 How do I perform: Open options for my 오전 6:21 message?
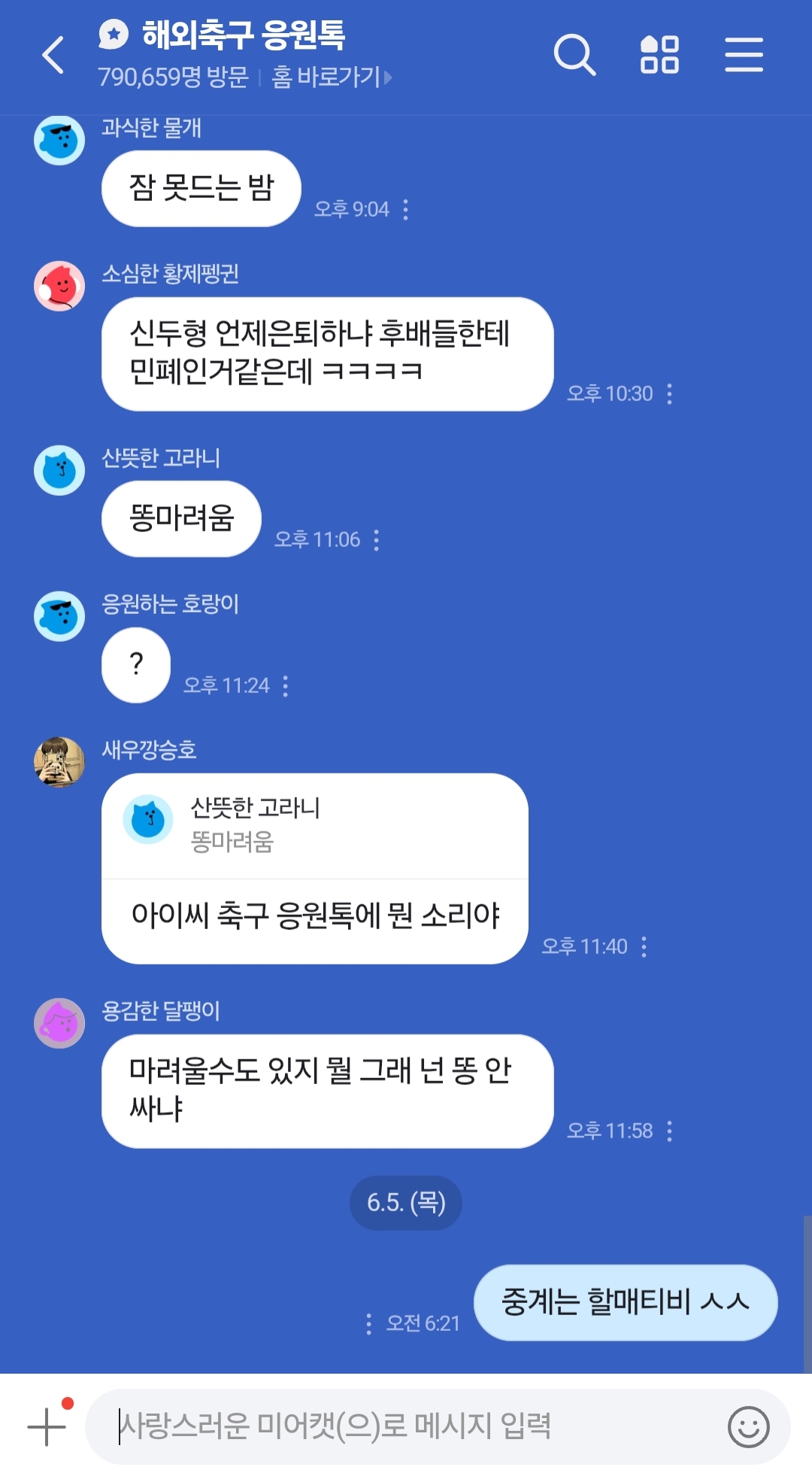[368, 1323]
